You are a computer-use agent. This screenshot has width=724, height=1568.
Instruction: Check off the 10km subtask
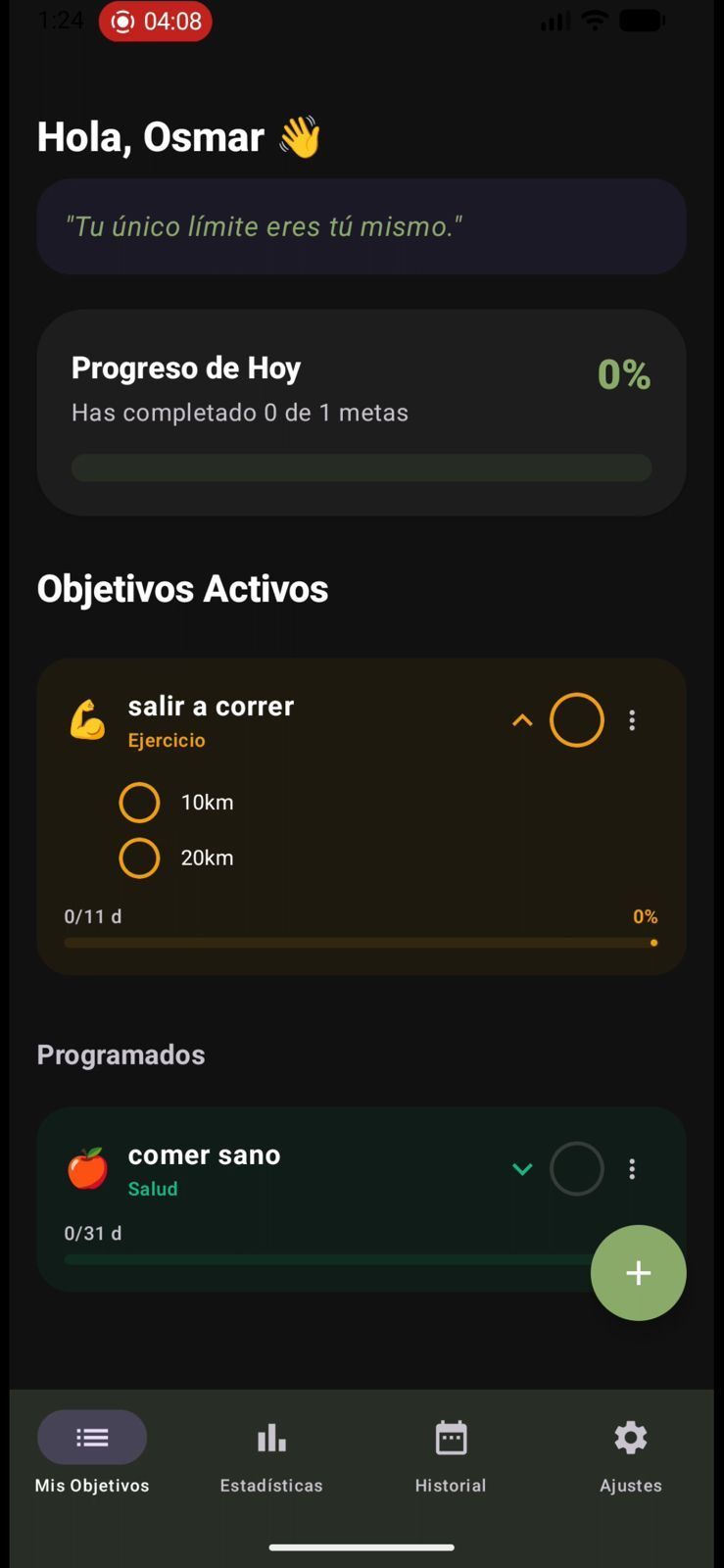(x=139, y=803)
